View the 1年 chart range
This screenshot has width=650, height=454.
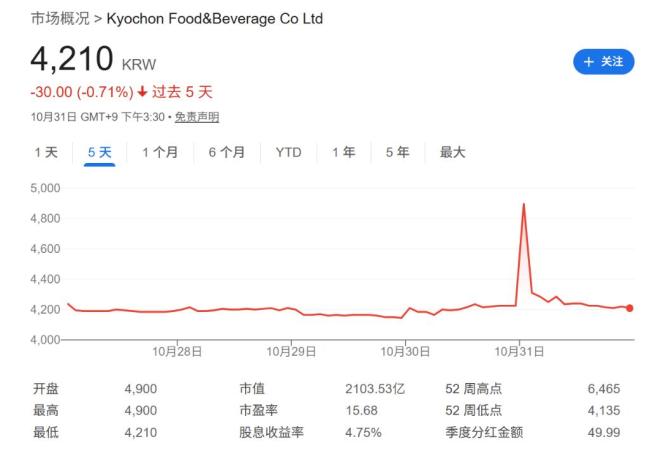343,153
